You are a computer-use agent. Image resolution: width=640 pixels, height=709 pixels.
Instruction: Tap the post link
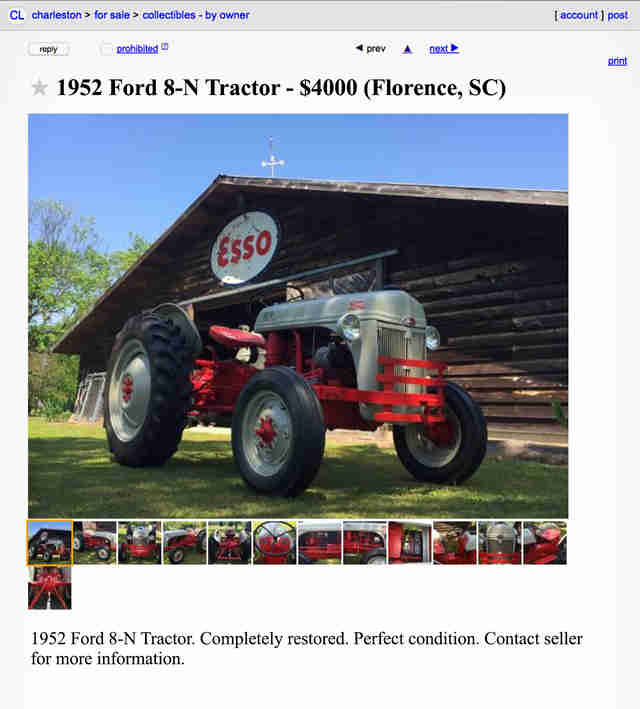click(x=618, y=15)
